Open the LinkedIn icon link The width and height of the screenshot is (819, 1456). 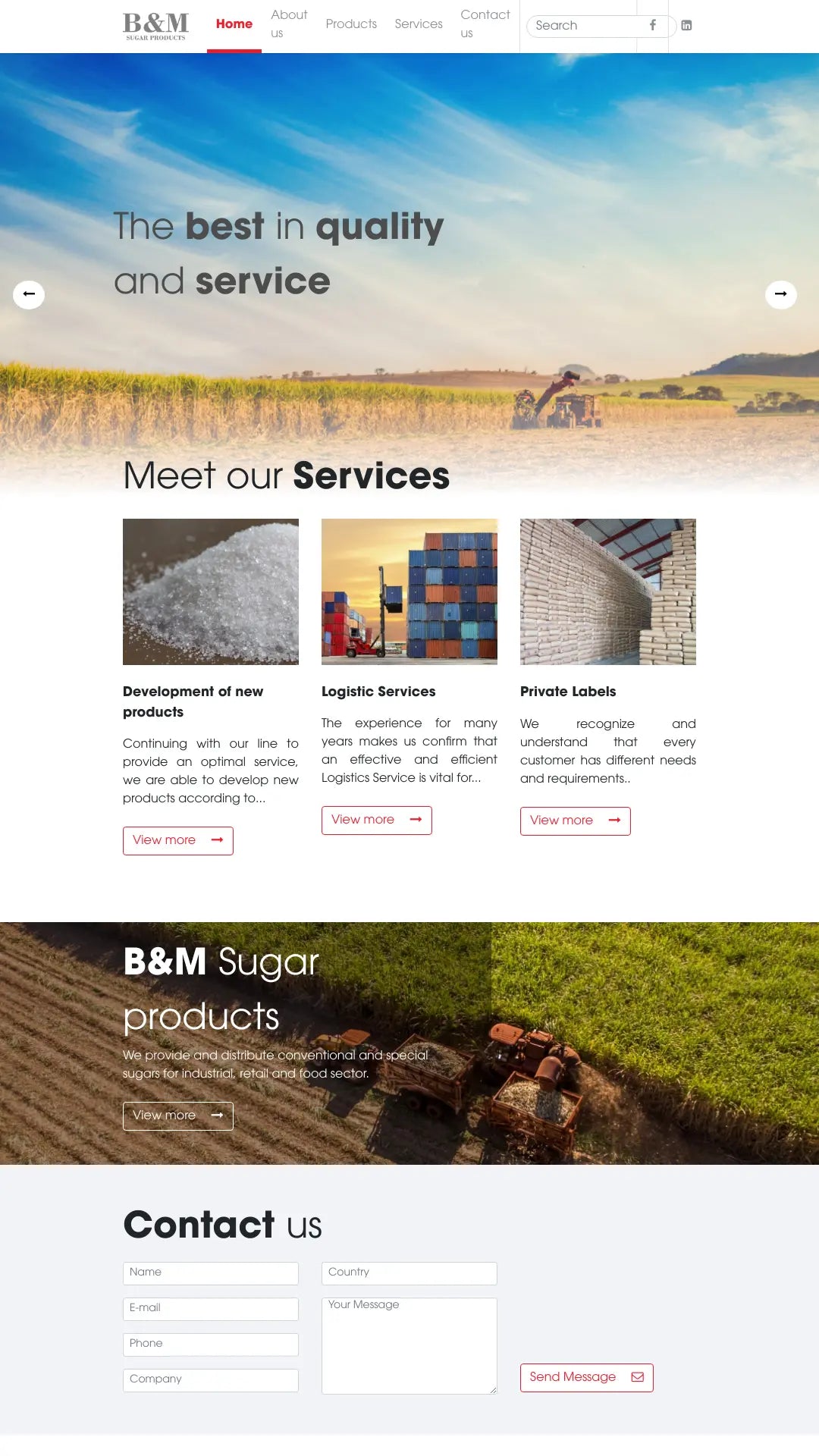[686, 25]
